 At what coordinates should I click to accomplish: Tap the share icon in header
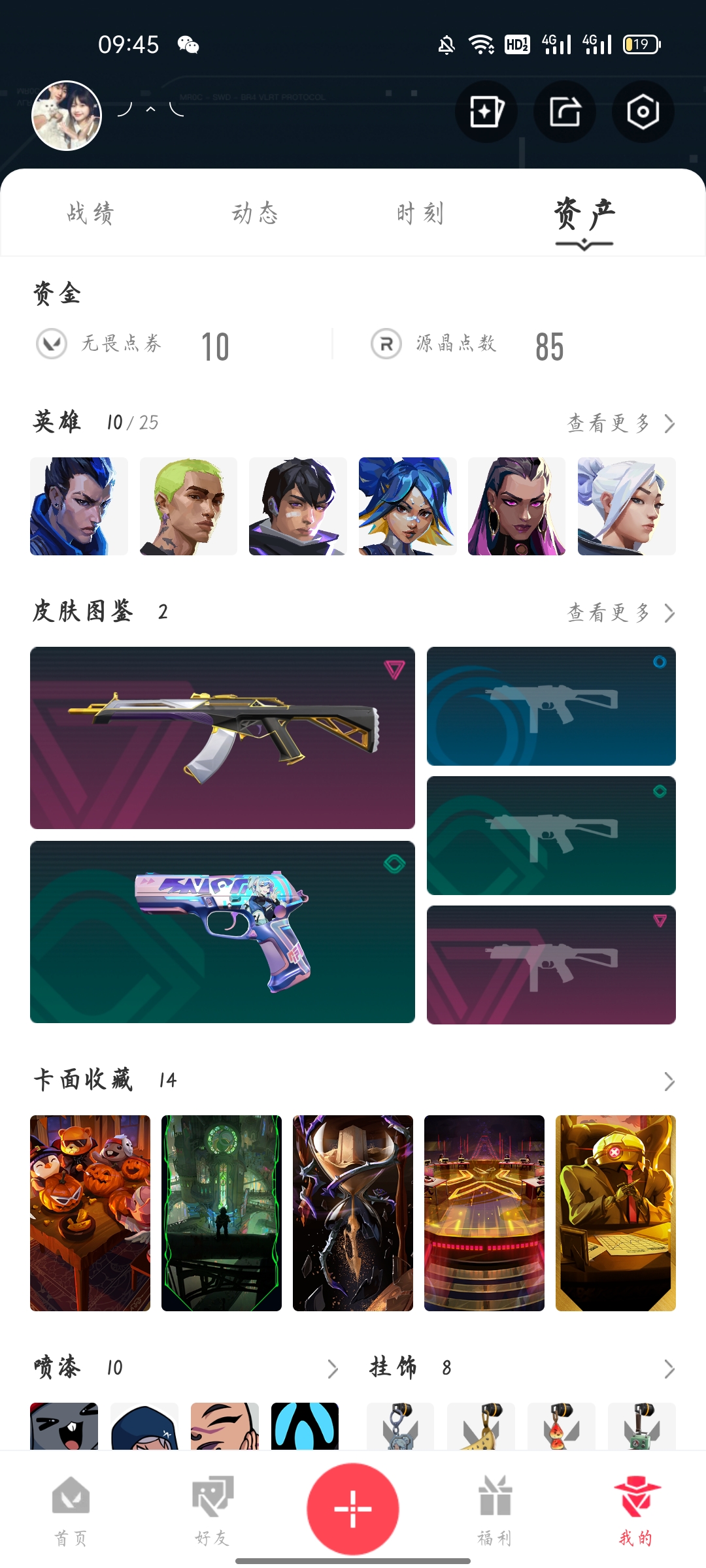click(x=565, y=112)
